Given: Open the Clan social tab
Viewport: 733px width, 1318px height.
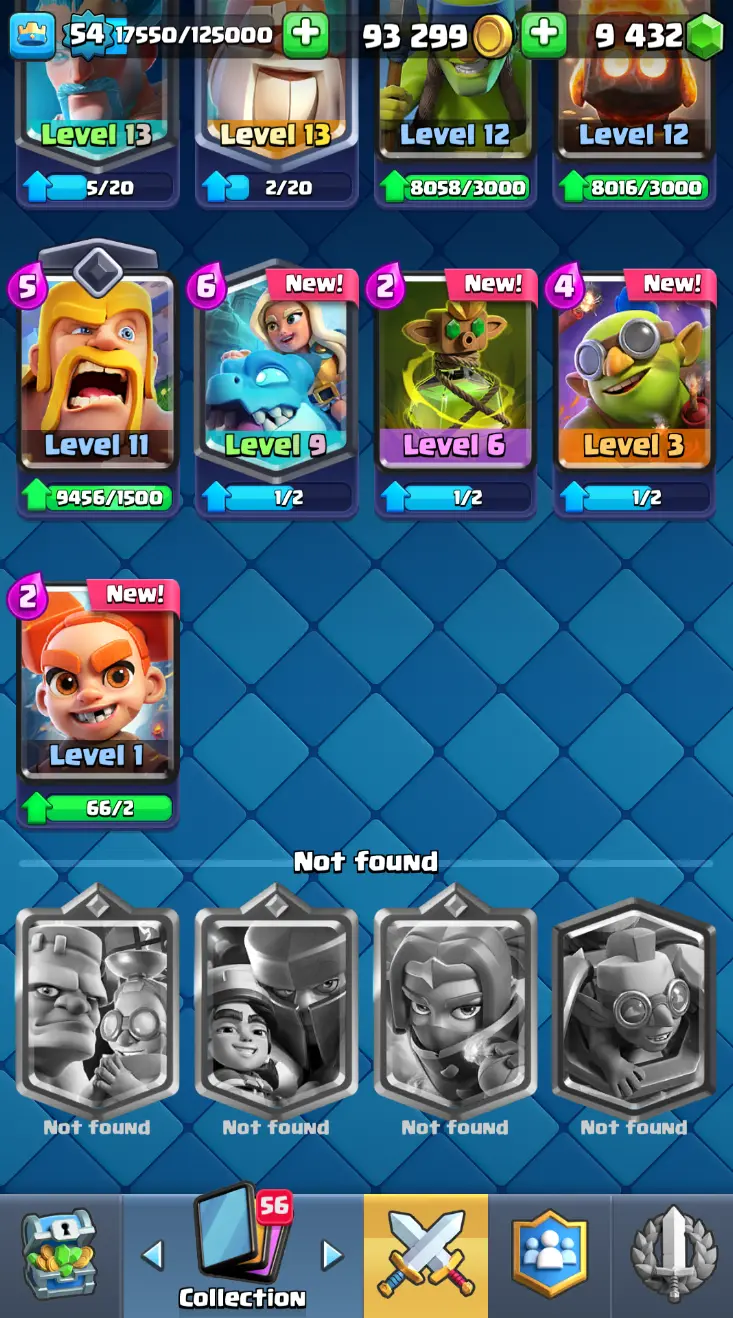Looking at the screenshot, I should (549, 1255).
